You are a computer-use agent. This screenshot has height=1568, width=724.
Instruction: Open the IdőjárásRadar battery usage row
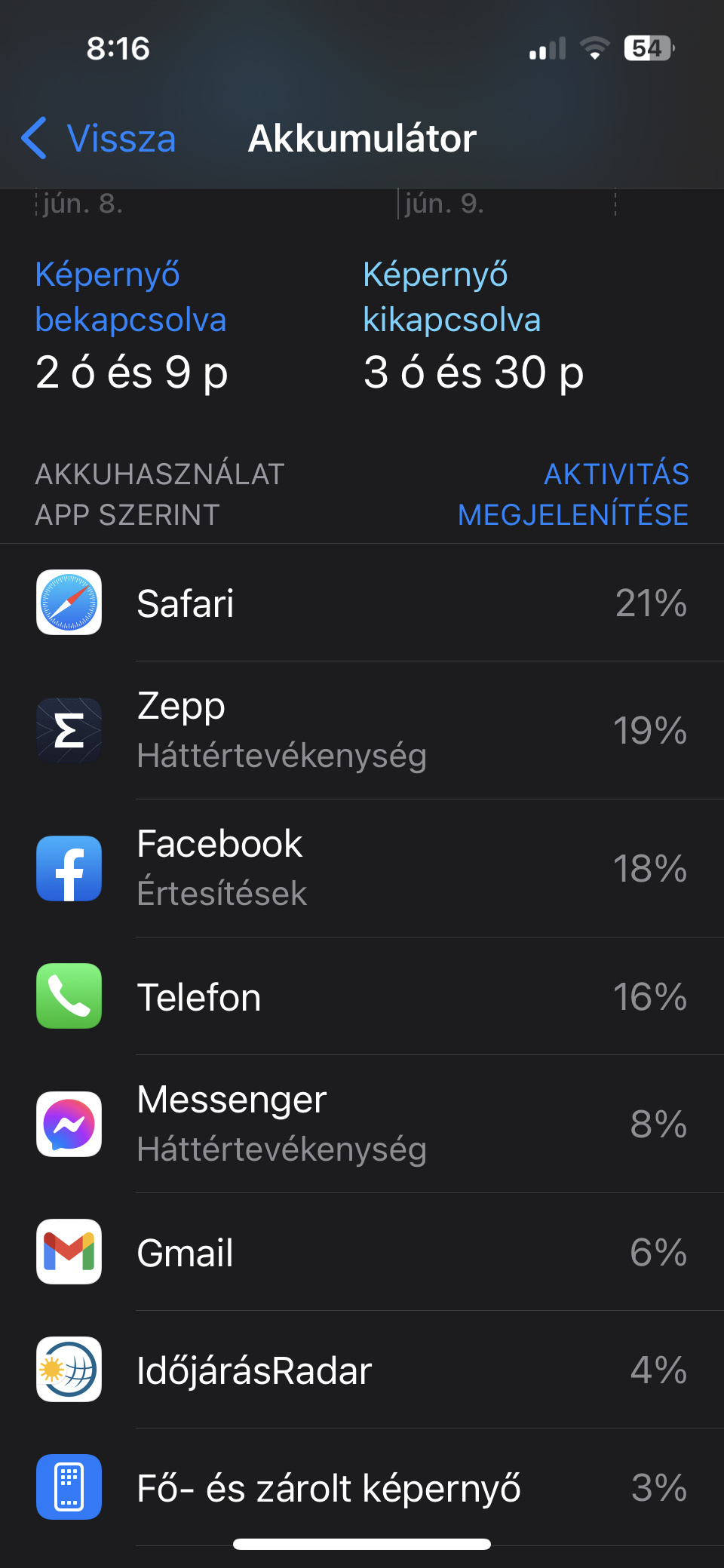(x=362, y=1370)
